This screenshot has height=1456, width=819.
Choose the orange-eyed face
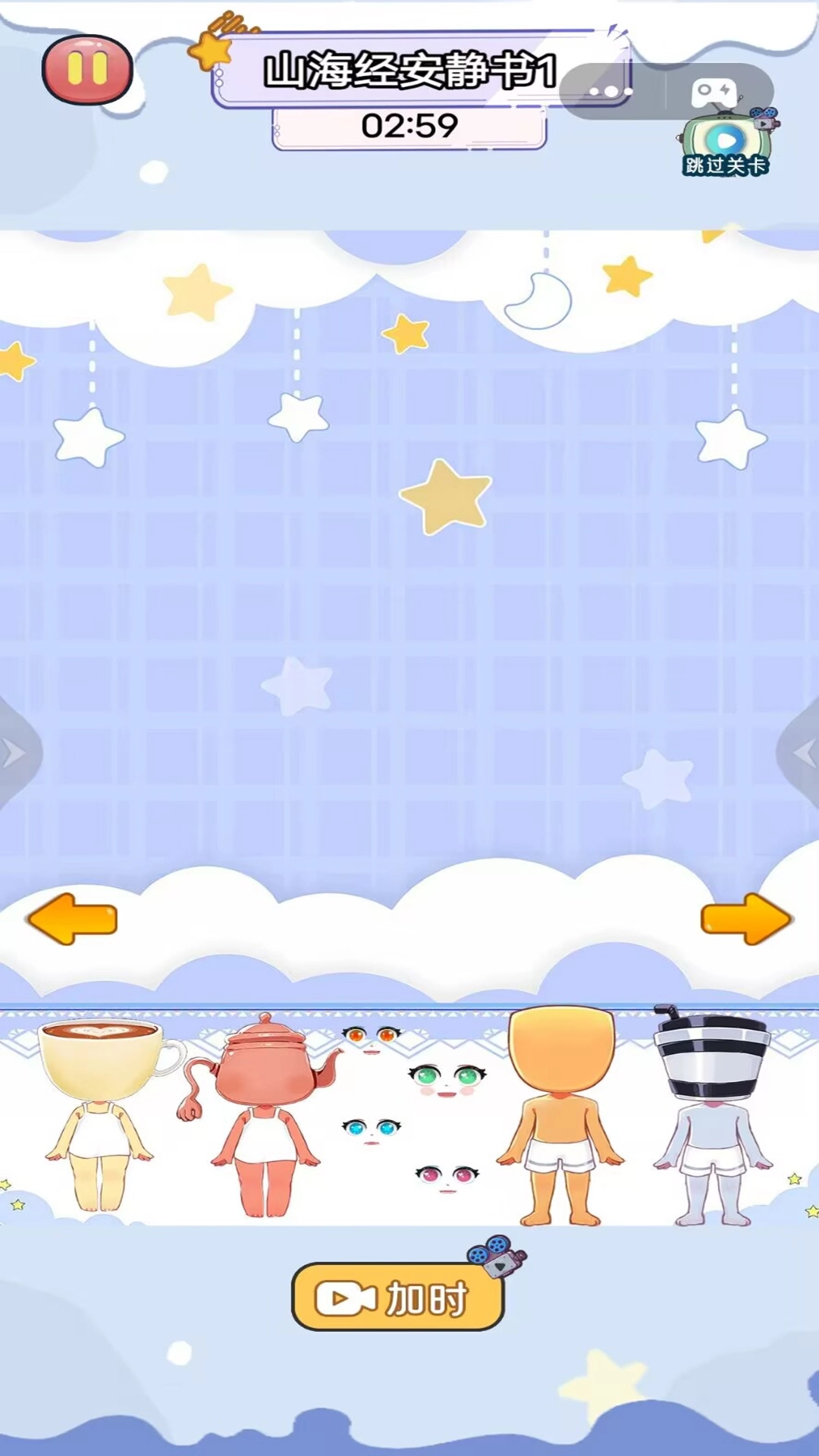[x=372, y=1037]
